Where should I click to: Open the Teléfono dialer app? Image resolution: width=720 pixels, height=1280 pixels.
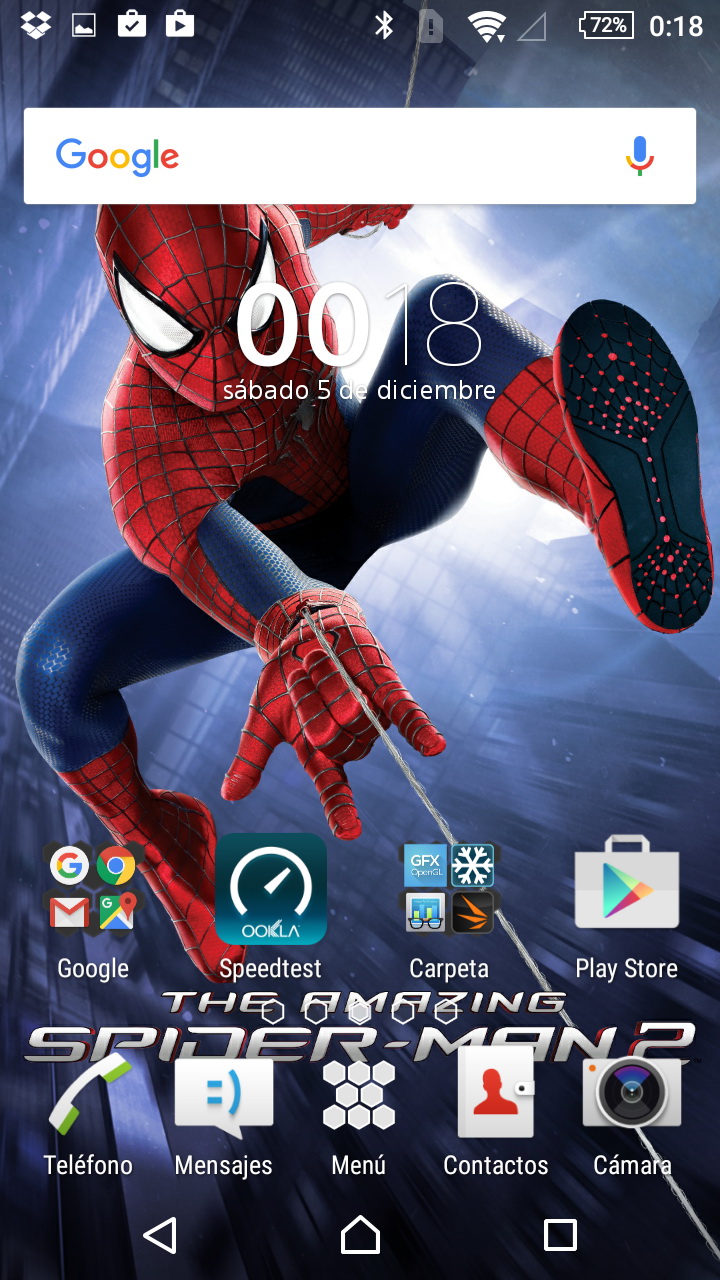click(x=88, y=1098)
